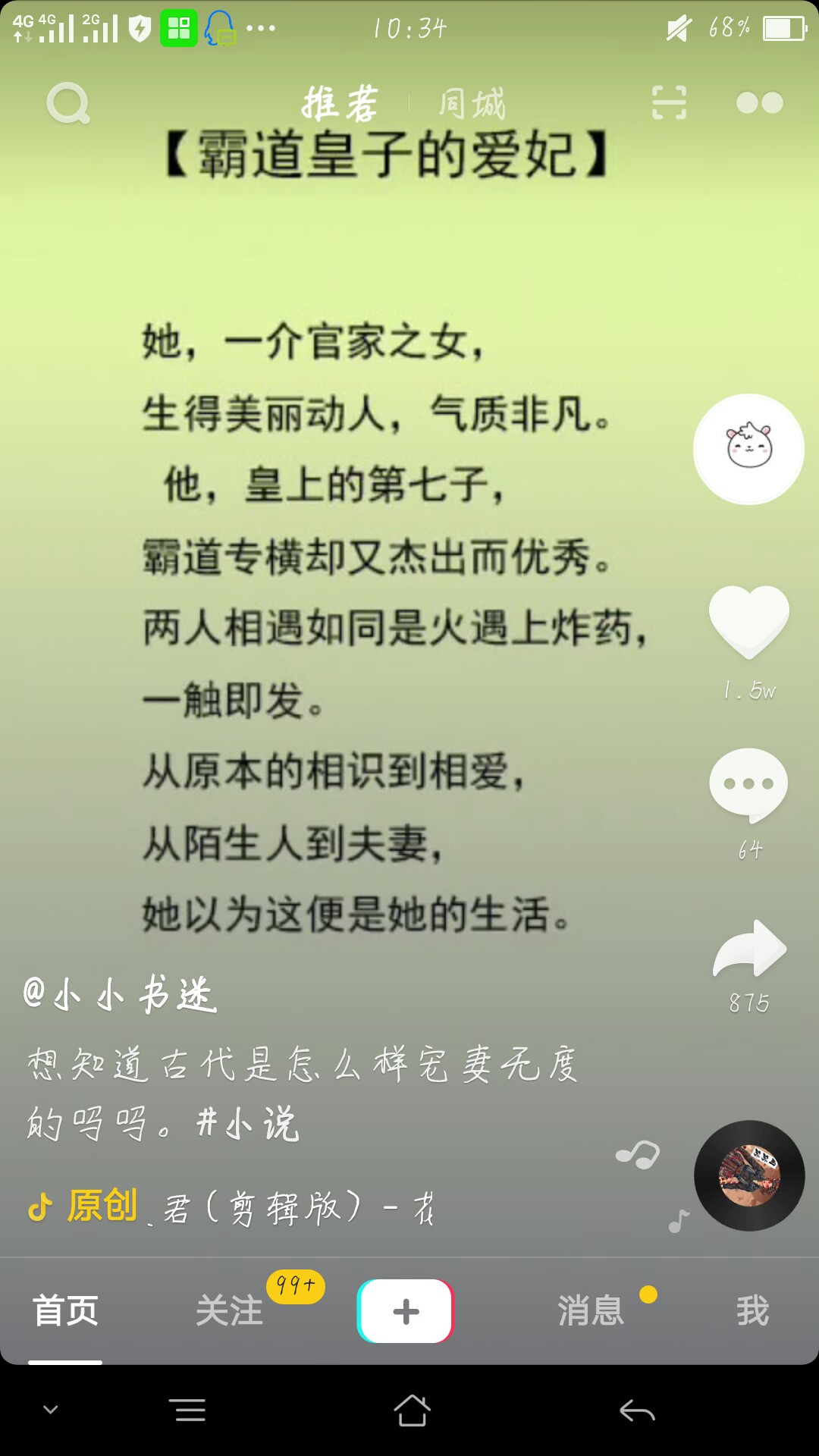This screenshot has width=819, height=1456.
Task: Tap the two-dot icon in top bar
Action: tap(759, 102)
